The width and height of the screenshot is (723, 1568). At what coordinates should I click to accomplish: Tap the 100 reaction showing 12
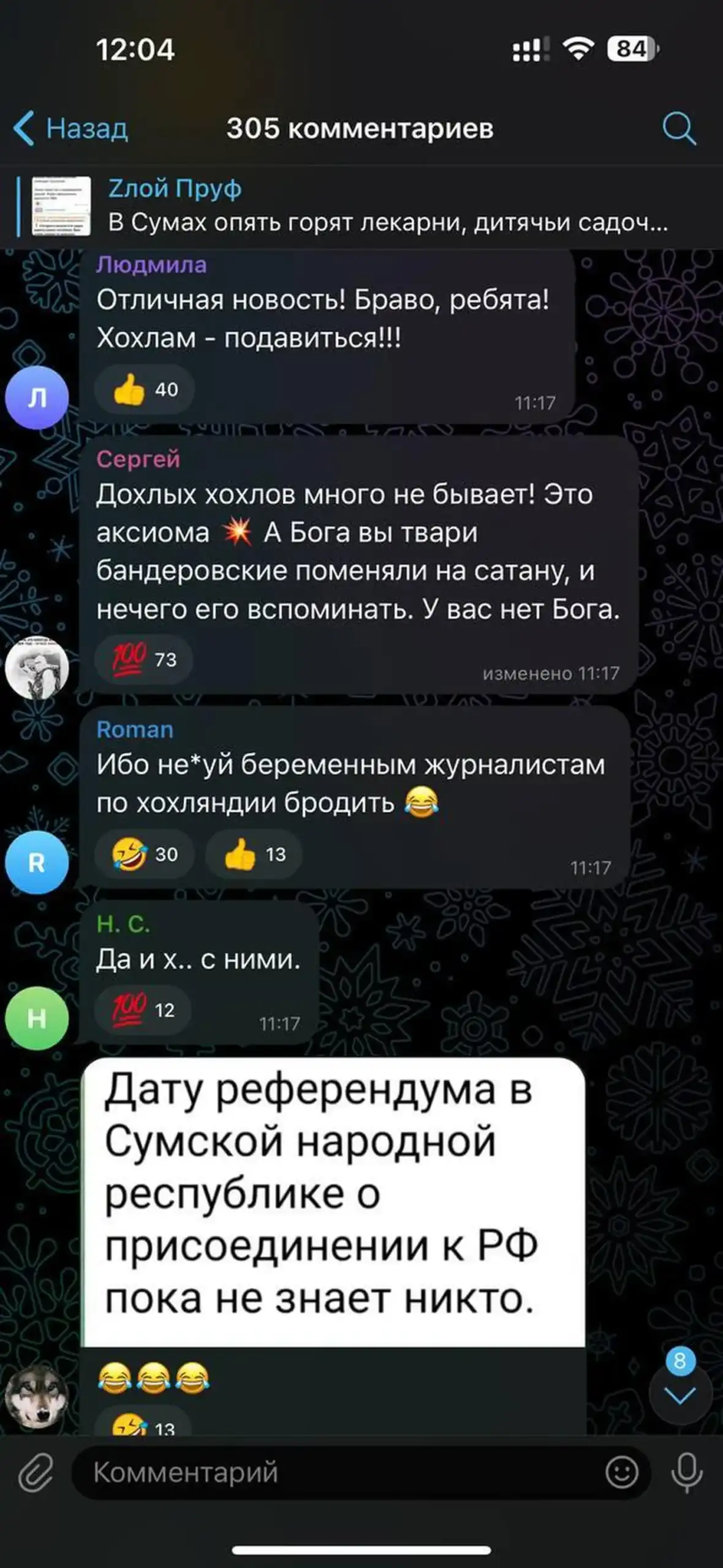click(143, 1009)
